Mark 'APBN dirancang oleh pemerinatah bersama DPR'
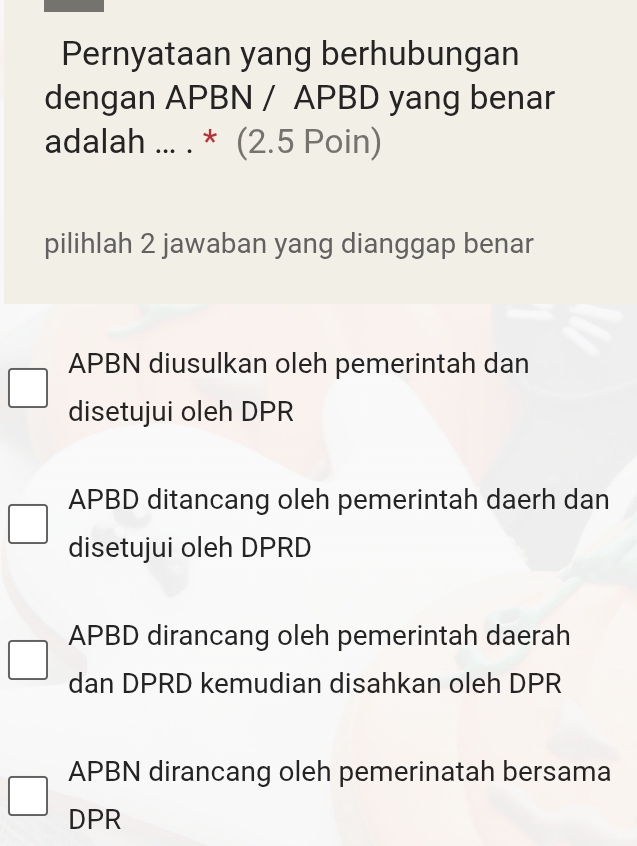This screenshot has height=846, width=637. coord(28,797)
